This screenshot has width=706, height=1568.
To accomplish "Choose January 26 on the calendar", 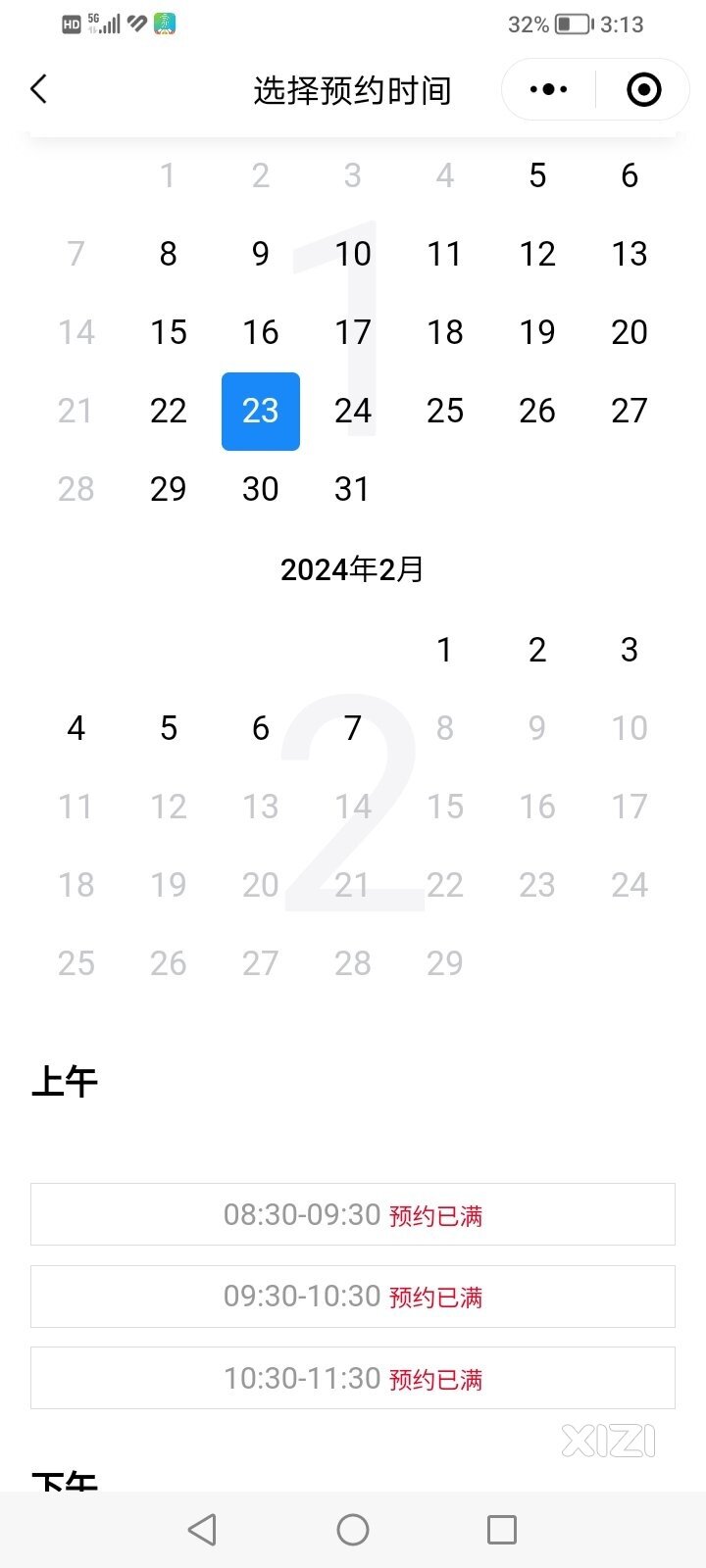I will [537, 411].
